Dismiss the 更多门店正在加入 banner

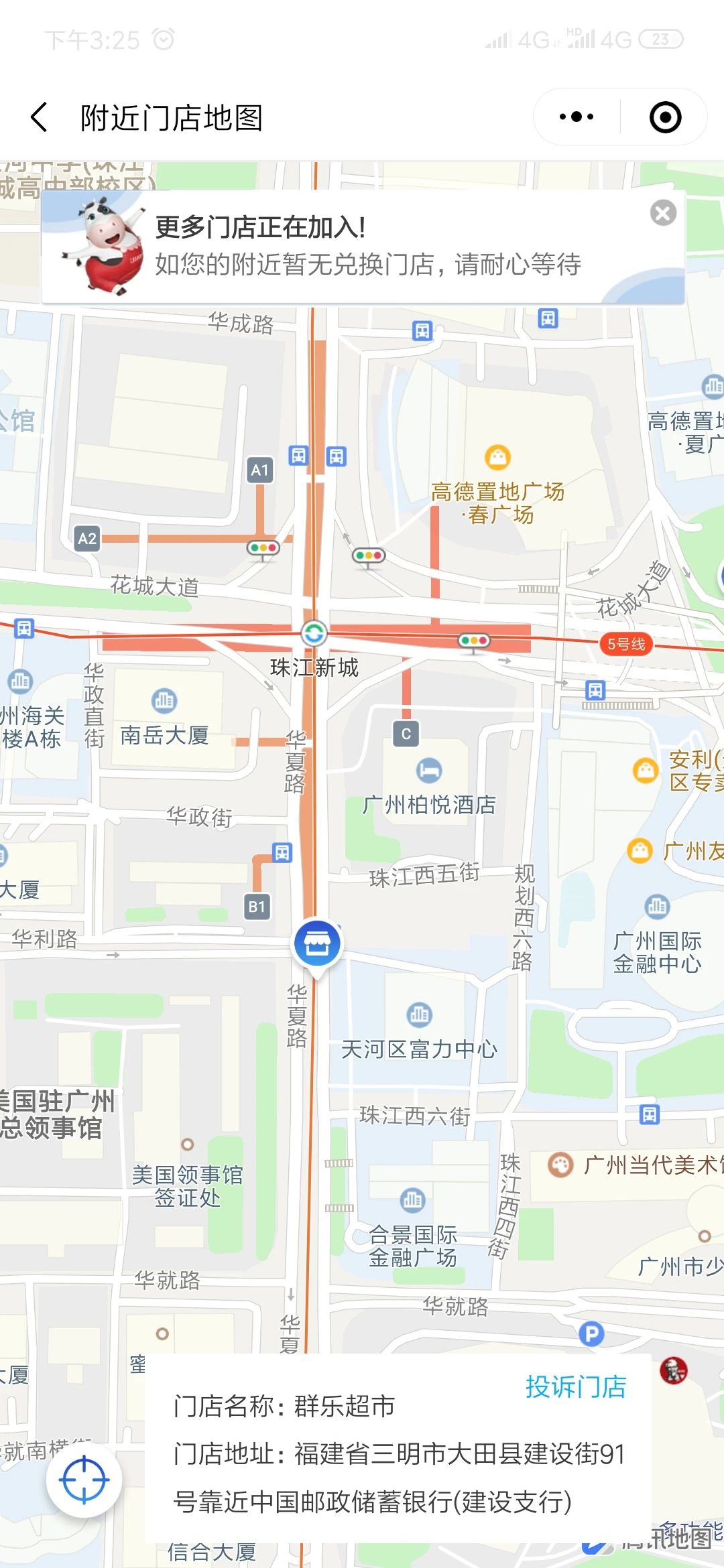[663, 213]
